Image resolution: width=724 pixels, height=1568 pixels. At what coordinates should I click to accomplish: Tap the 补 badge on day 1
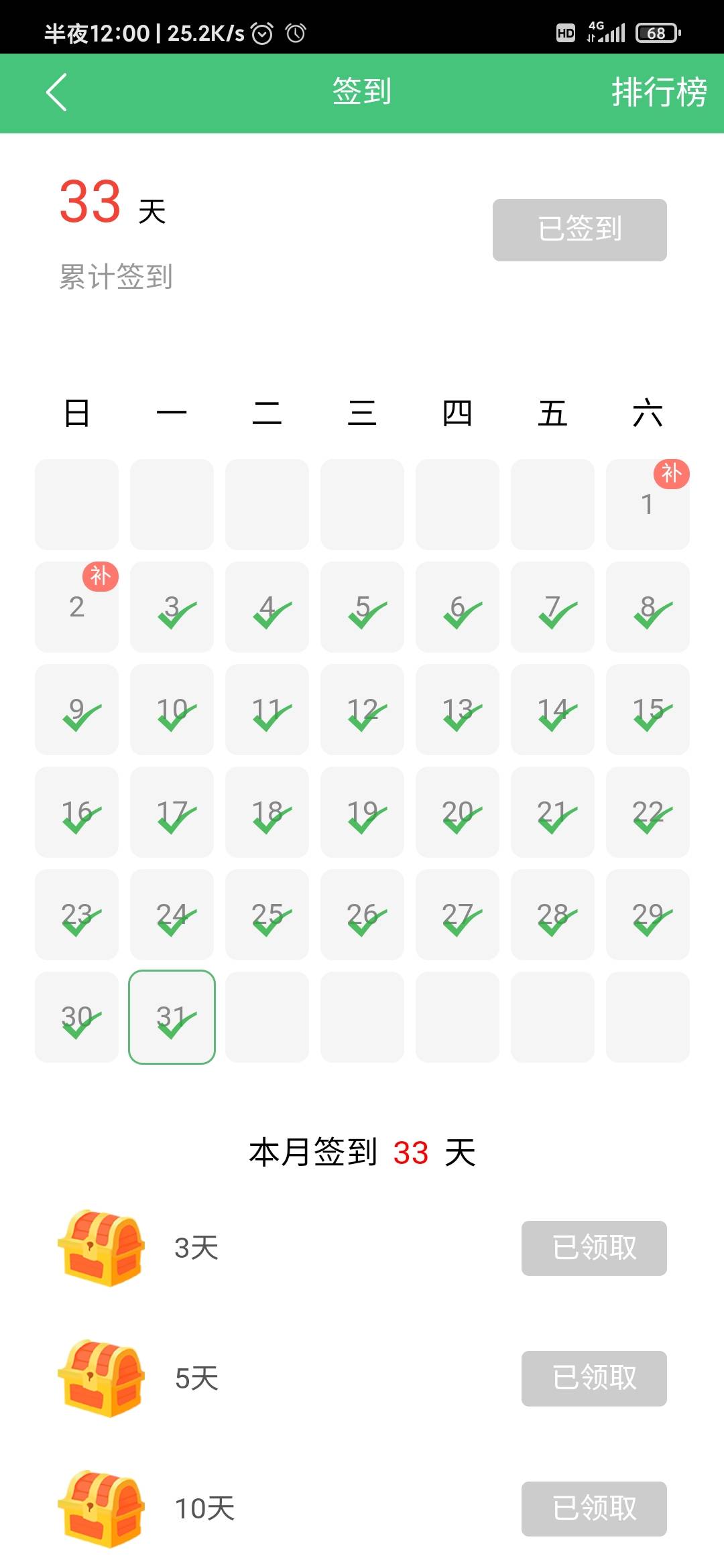click(x=672, y=474)
